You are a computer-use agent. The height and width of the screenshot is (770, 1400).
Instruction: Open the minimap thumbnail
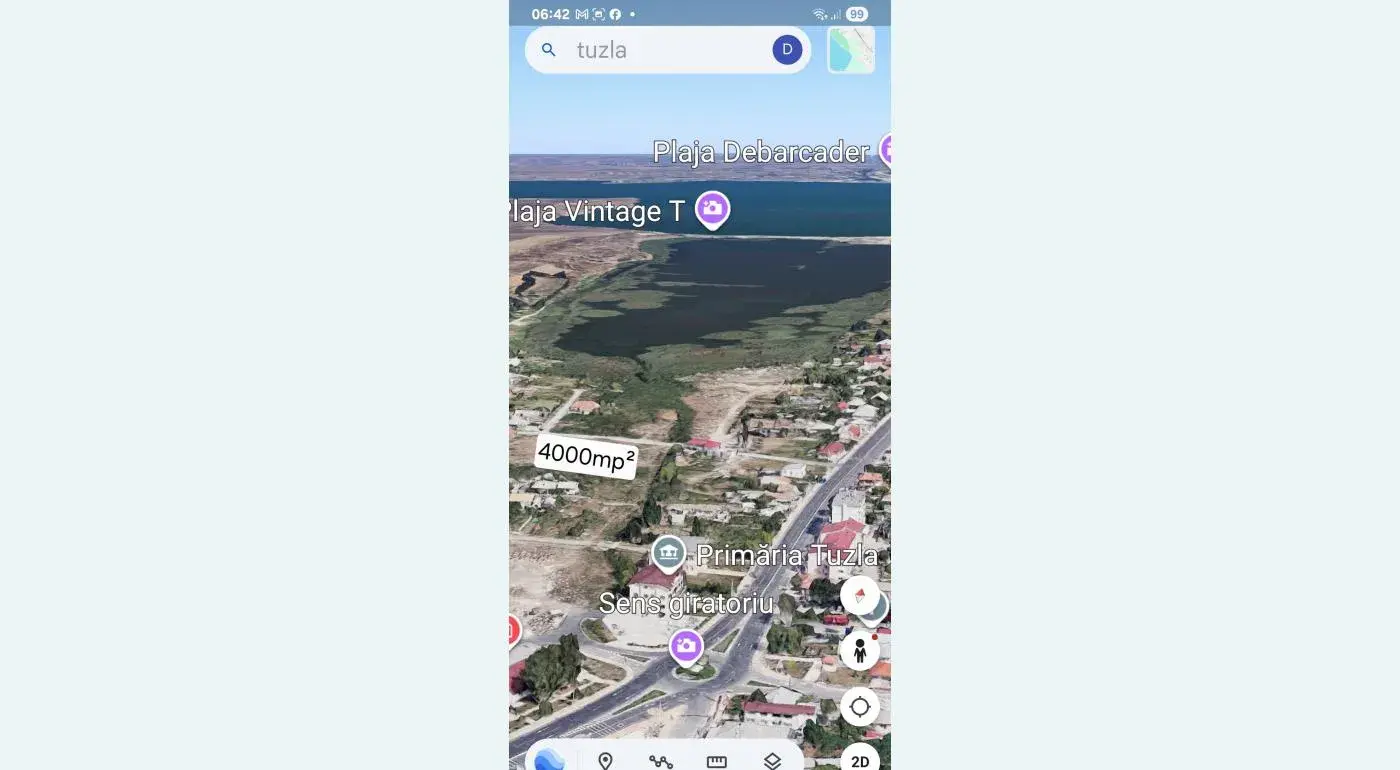(851, 50)
